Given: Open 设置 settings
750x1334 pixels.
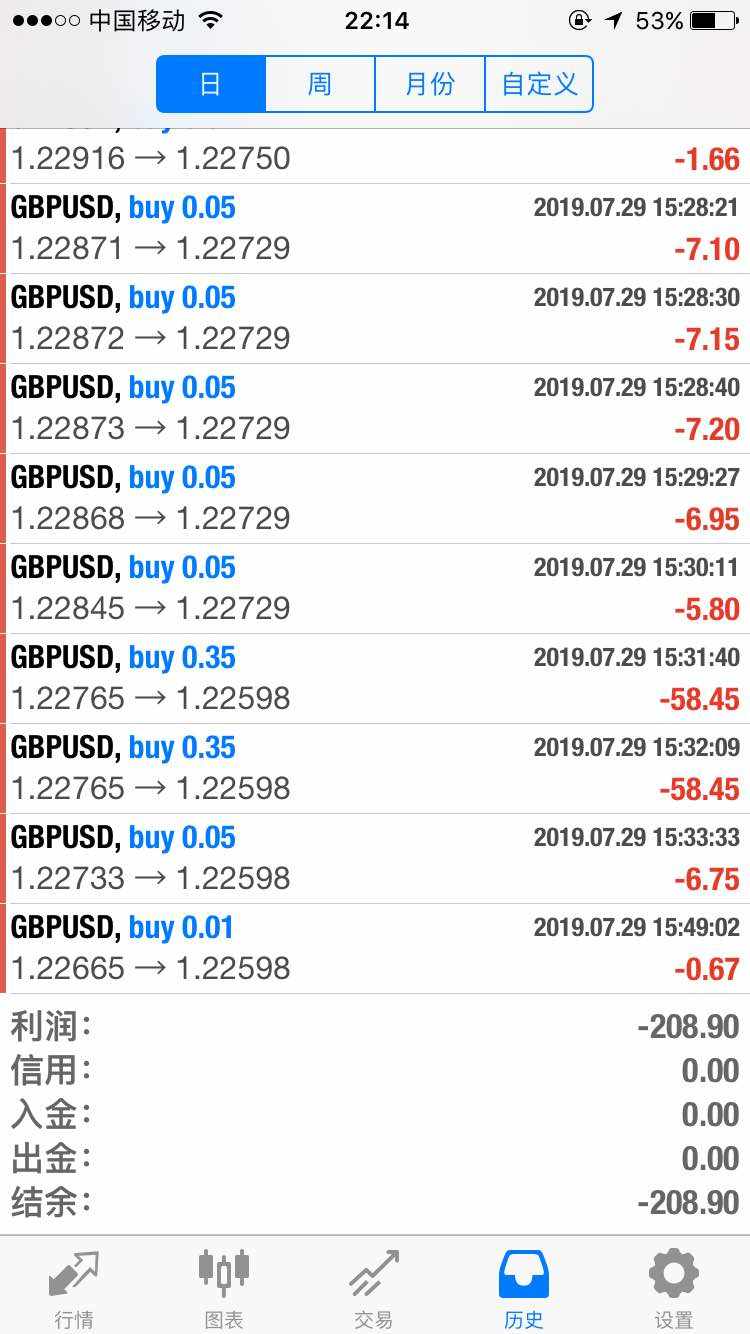Looking at the screenshot, I should coord(674,1288).
